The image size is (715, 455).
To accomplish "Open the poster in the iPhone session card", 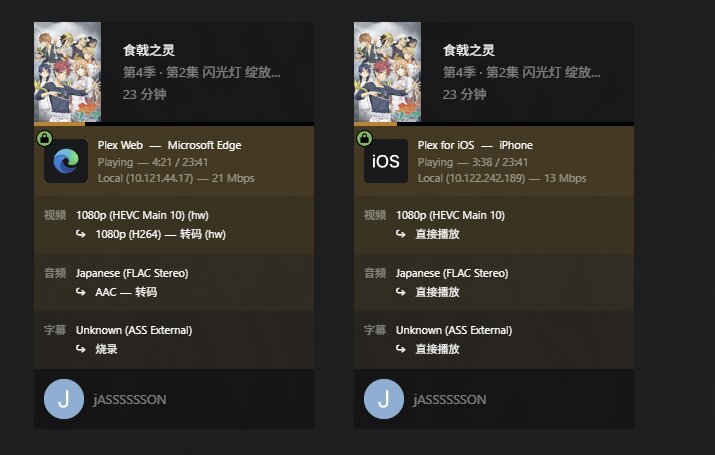I will [387, 73].
